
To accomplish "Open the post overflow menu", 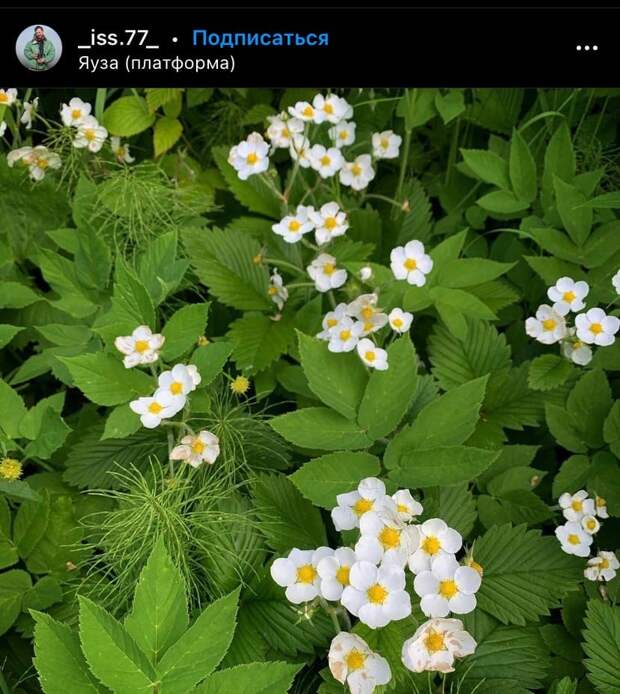I will pos(587,48).
